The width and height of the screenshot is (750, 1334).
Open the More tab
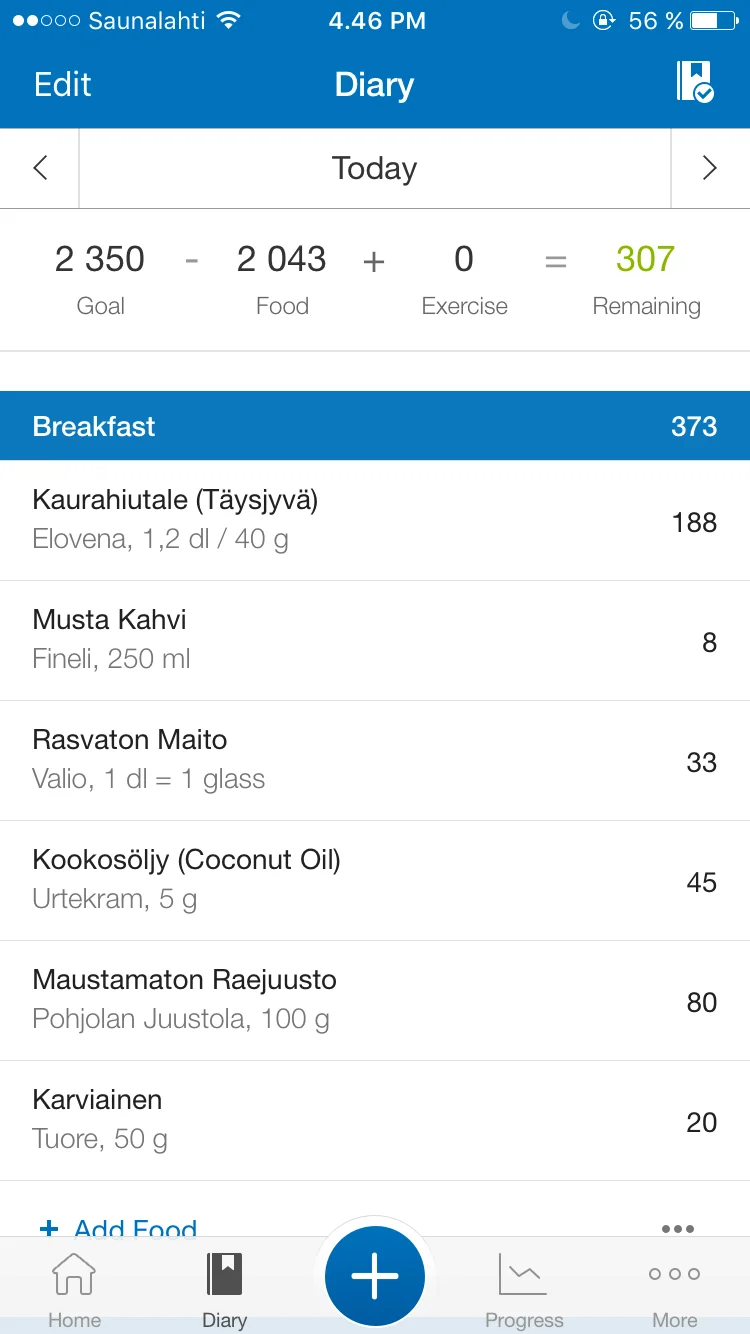pyautogui.click(x=674, y=1290)
